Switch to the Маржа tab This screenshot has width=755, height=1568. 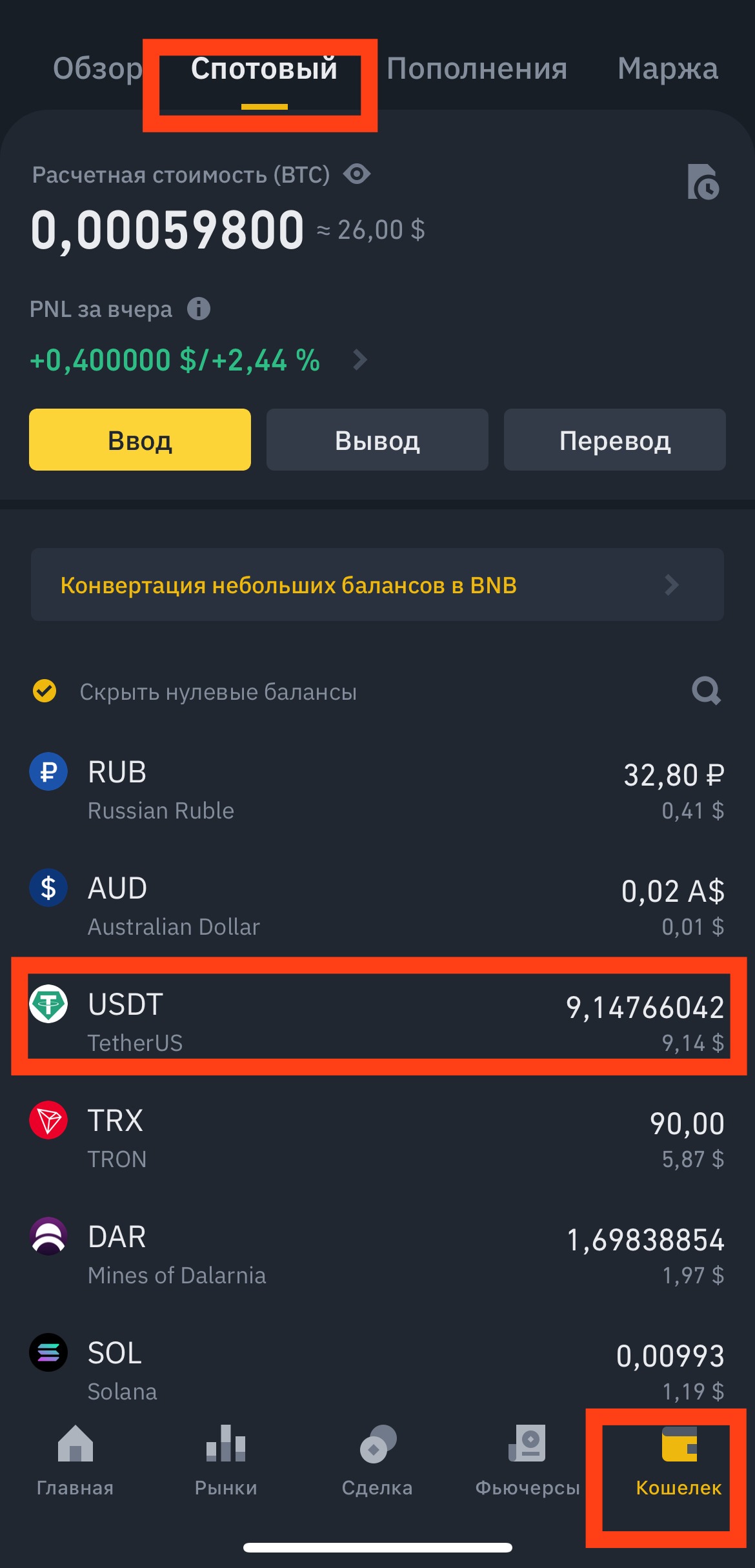point(667,68)
